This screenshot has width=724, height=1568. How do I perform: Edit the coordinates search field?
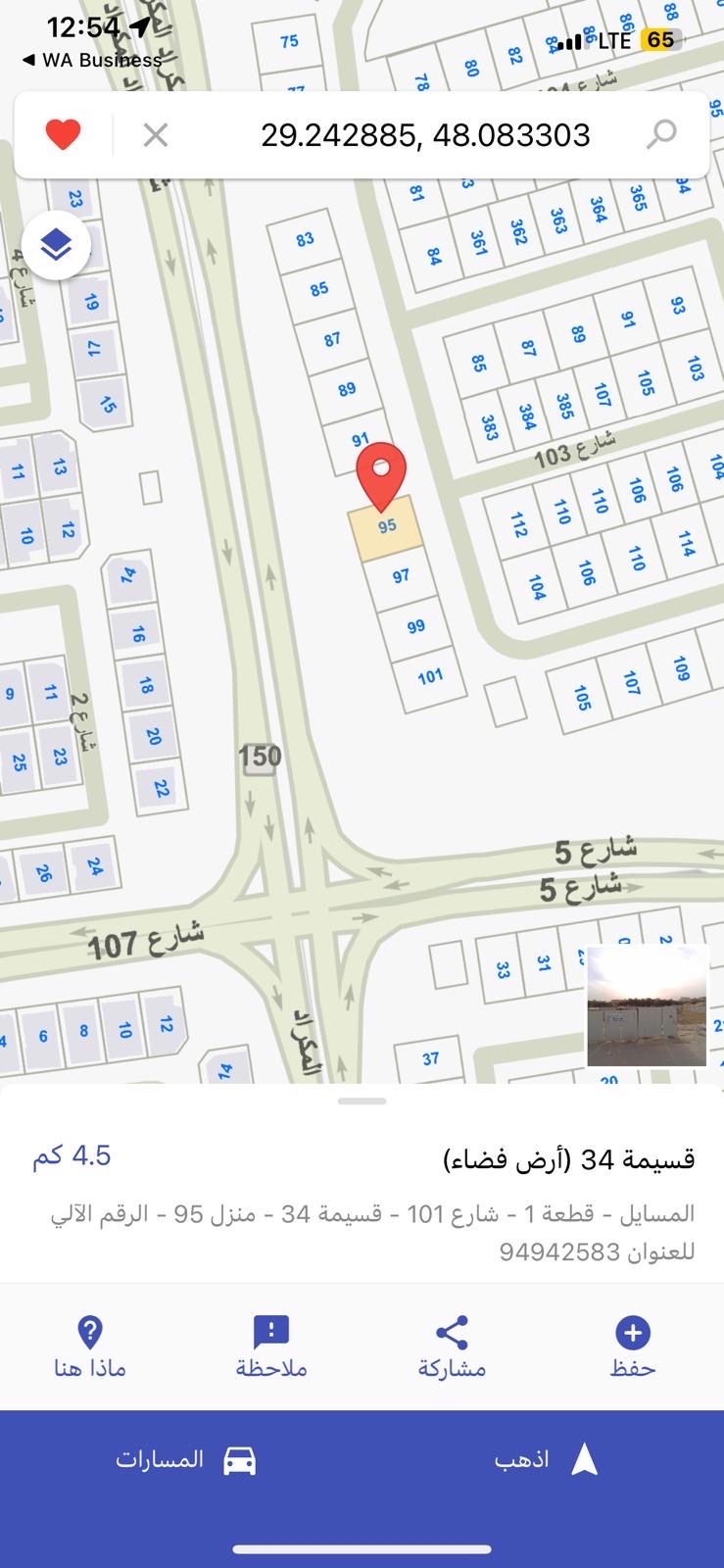tap(425, 134)
